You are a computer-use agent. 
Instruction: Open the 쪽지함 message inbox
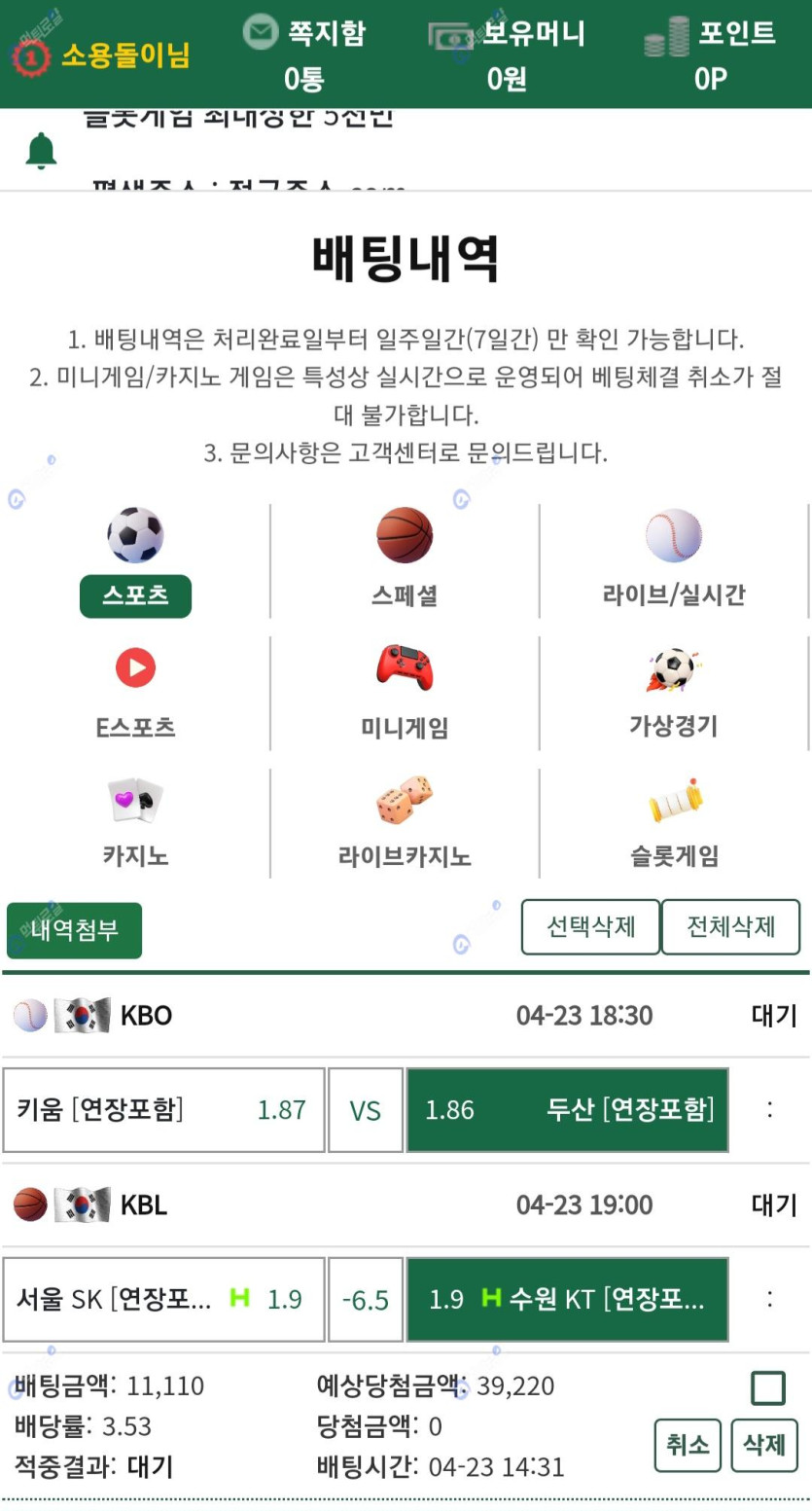click(303, 54)
